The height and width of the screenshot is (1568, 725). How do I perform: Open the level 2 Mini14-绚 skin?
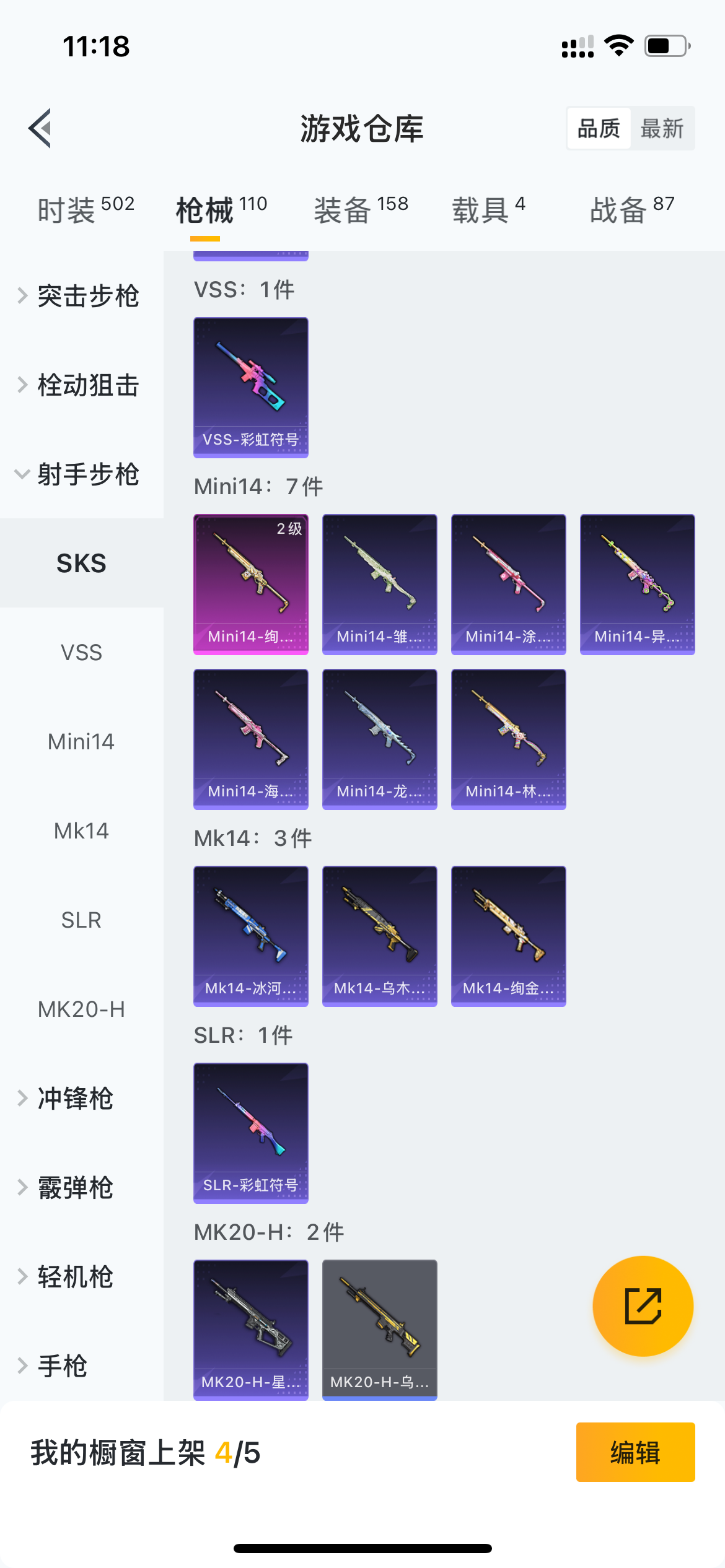click(251, 585)
